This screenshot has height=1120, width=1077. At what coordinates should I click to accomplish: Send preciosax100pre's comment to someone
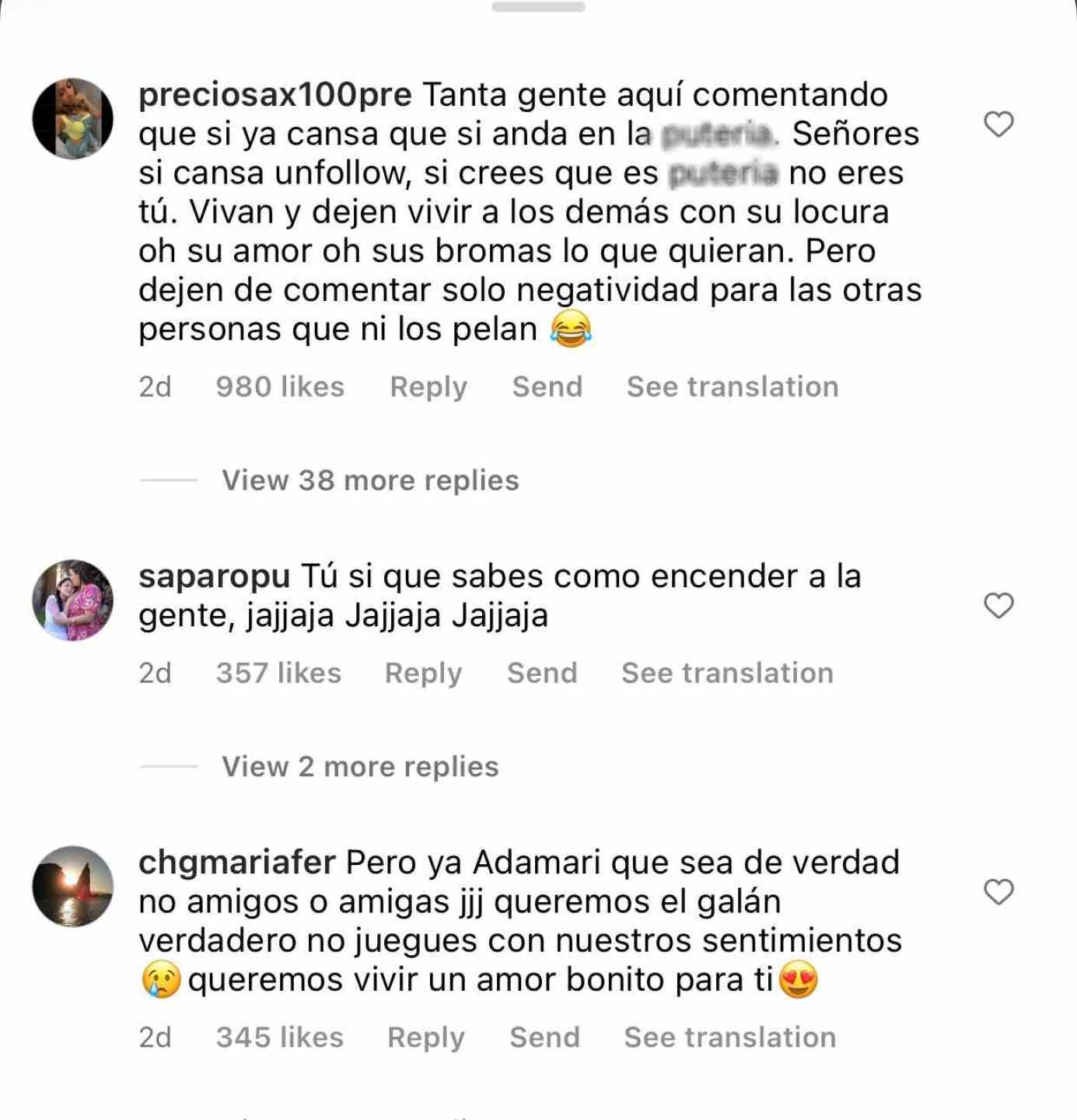pos(547,387)
